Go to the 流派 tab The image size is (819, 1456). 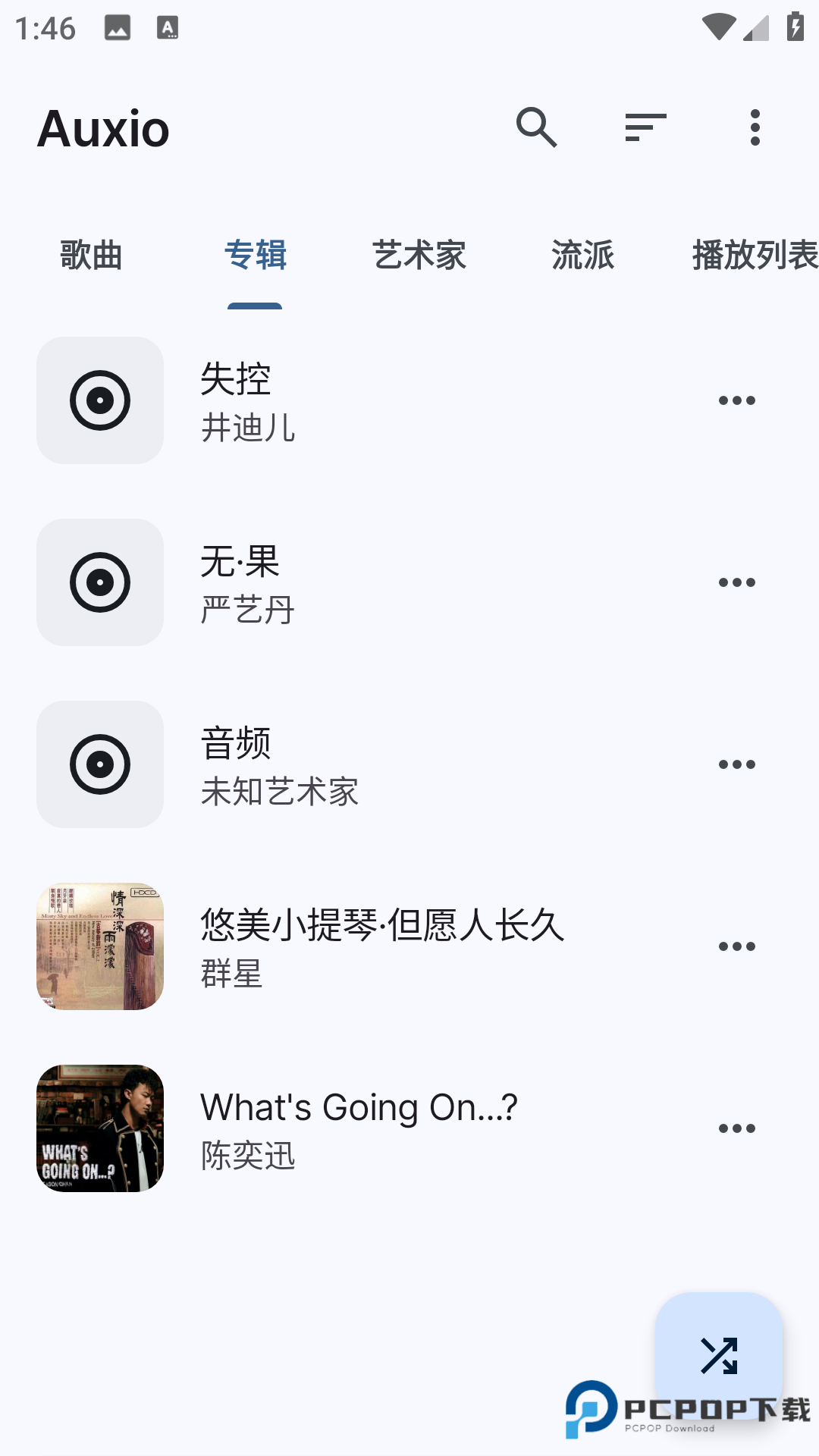[x=583, y=255]
